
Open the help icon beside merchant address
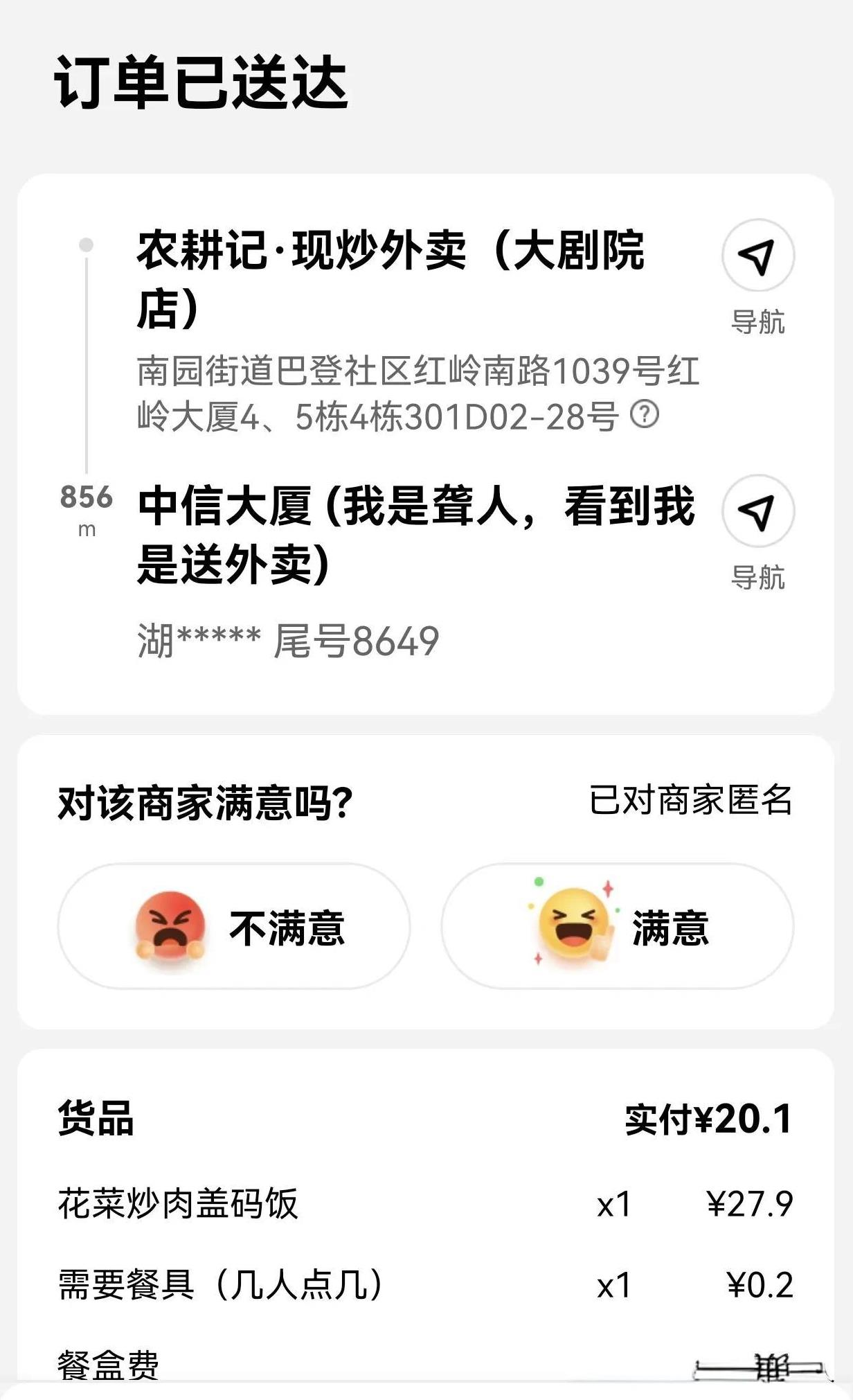point(645,415)
